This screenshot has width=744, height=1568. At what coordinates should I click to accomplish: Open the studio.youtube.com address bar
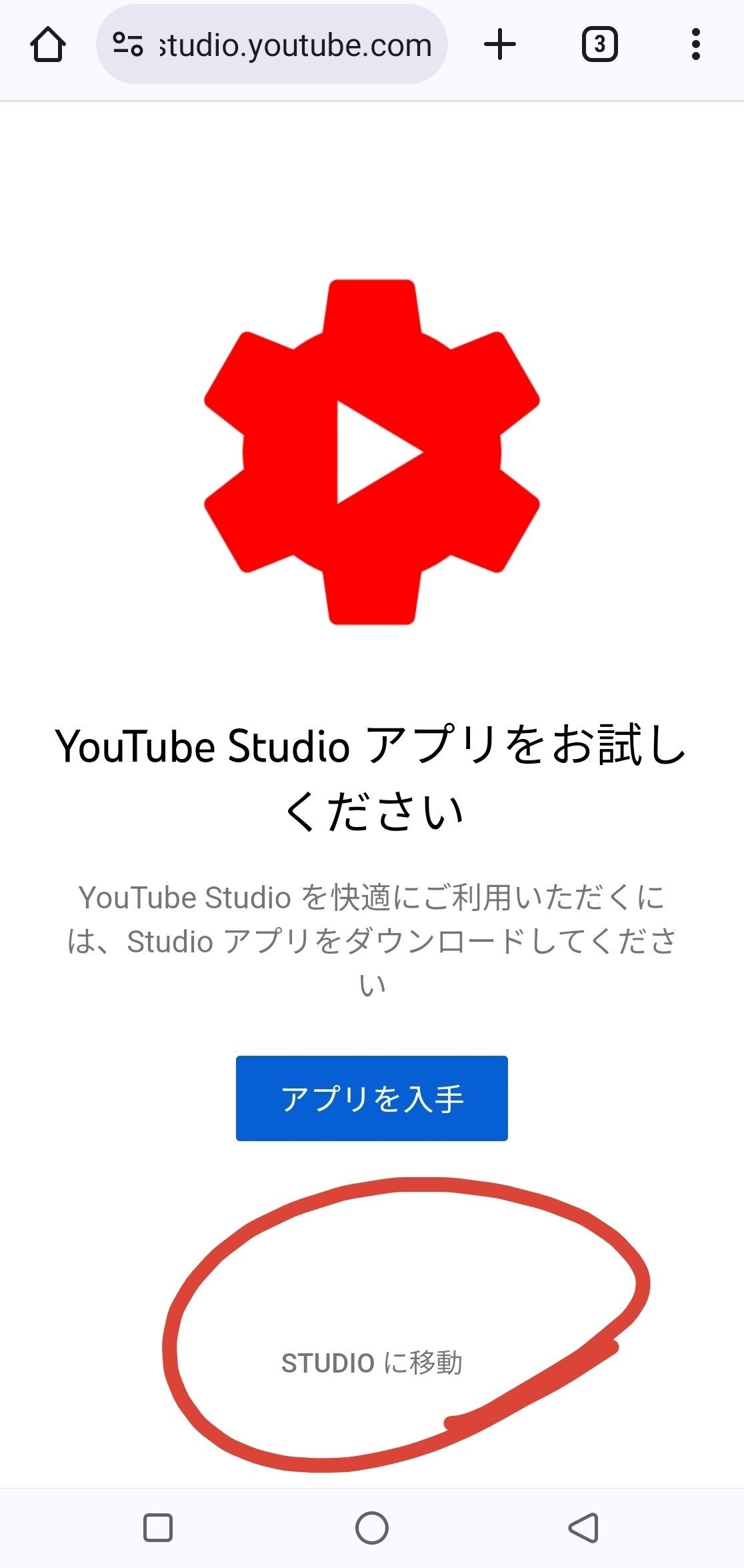272,45
